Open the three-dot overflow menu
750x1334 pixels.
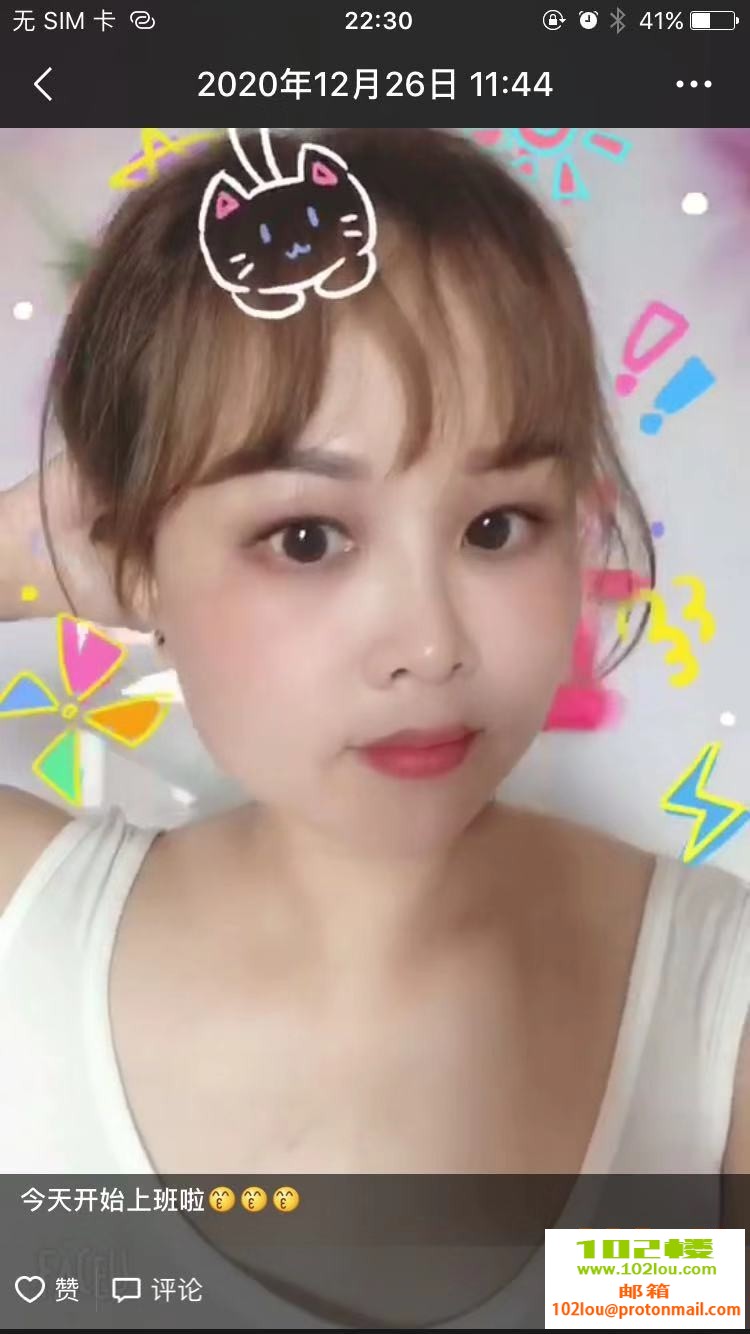(x=693, y=85)
